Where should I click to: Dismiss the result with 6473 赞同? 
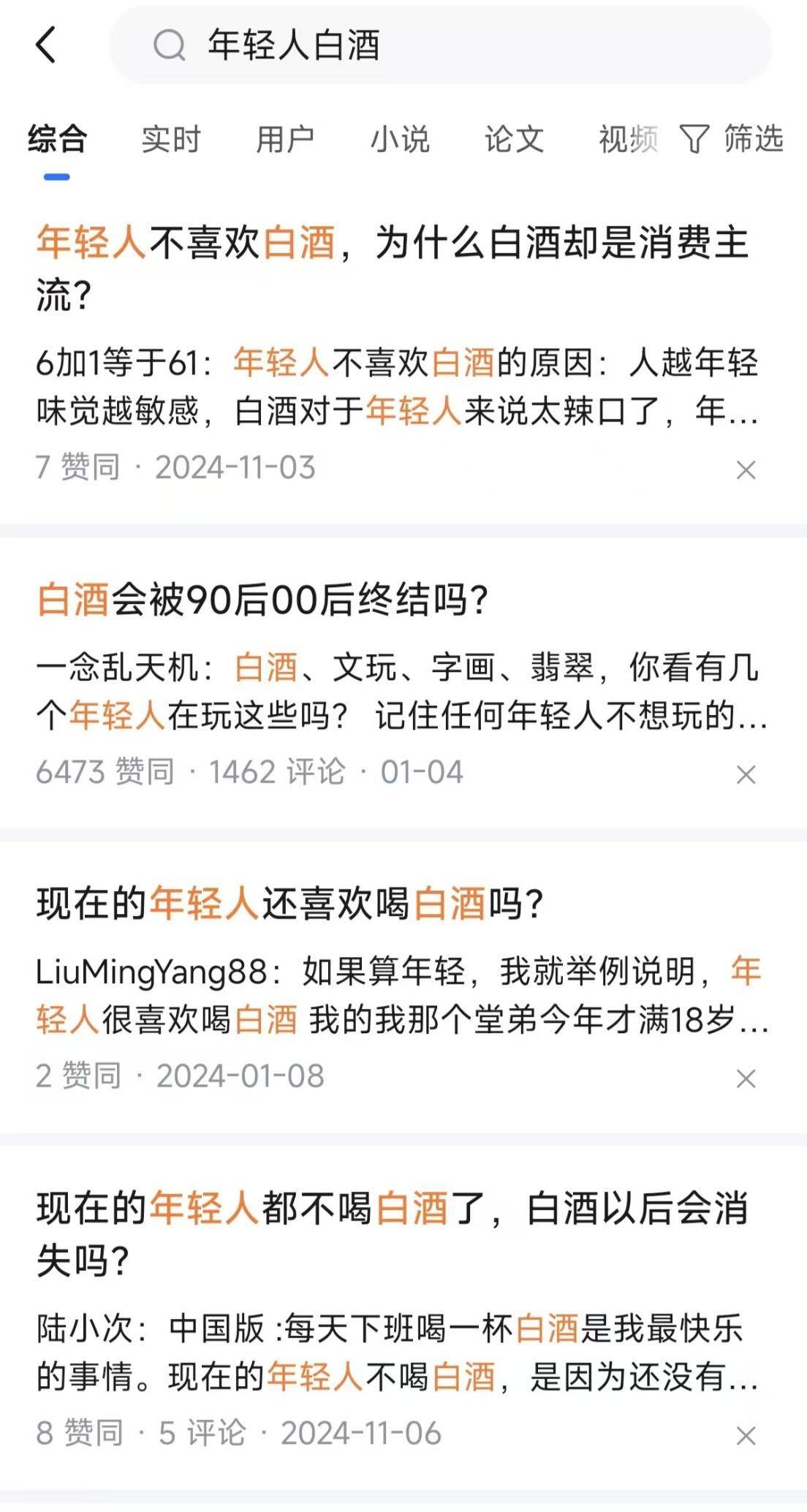click(746, 774)
